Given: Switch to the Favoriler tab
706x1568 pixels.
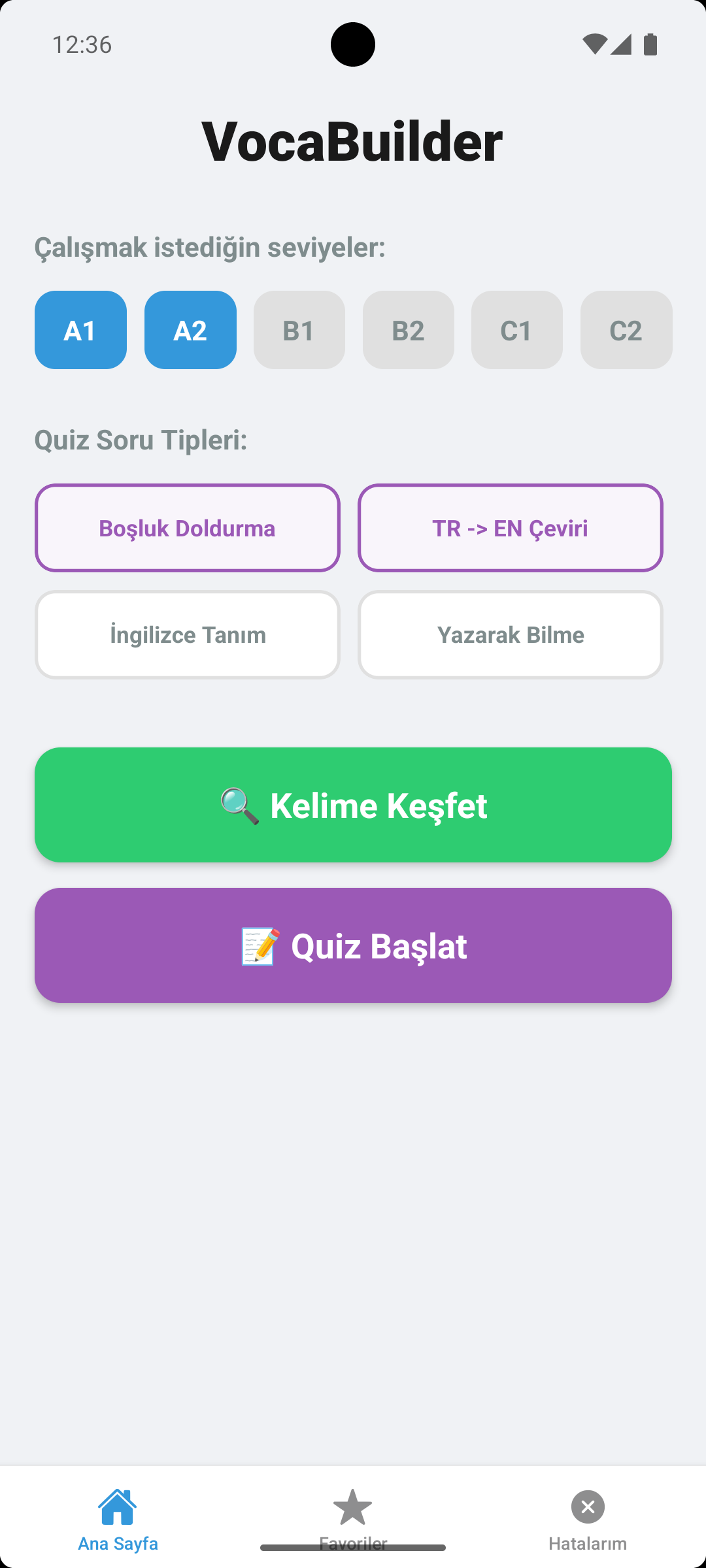Looking at the screenshot, I should [352, 1522].
